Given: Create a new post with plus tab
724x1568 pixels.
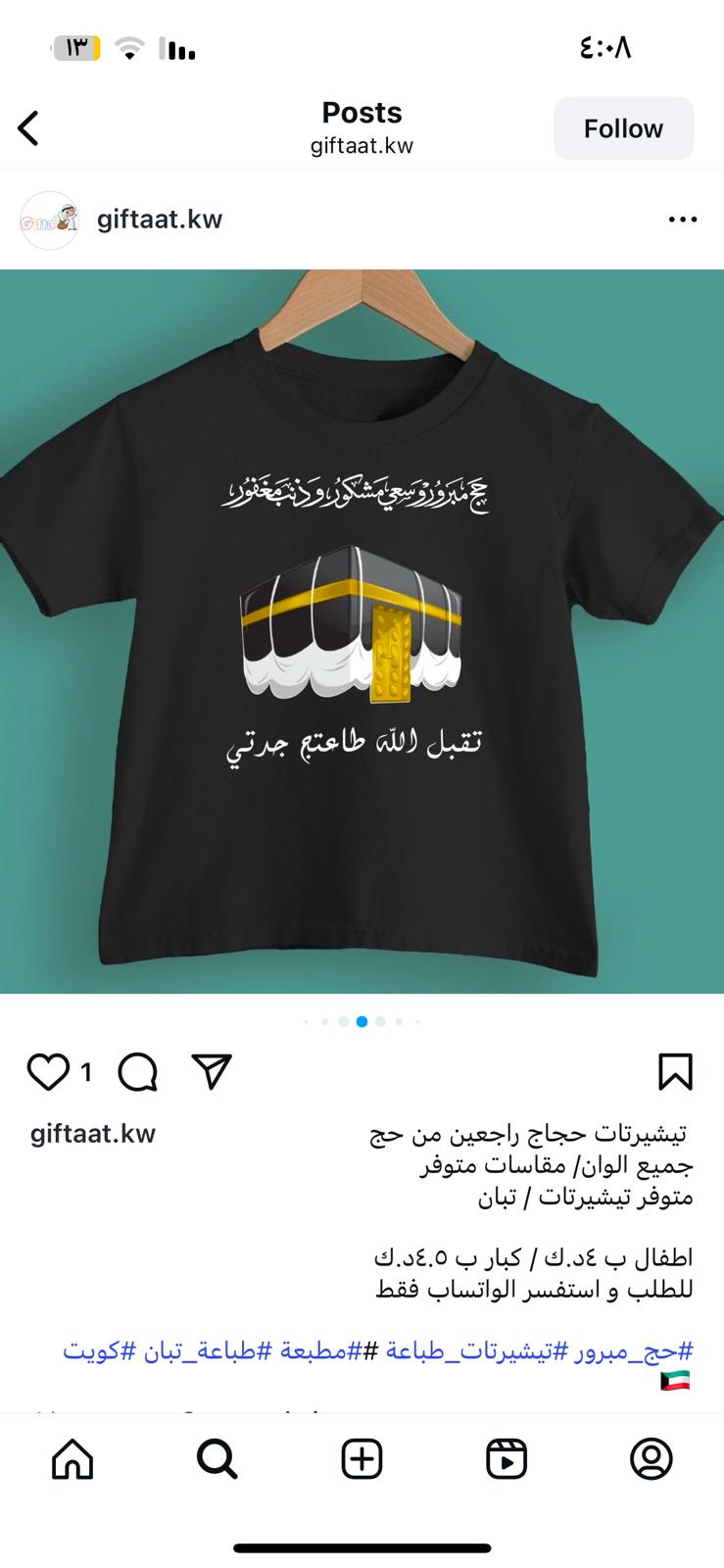Looking at the screenshot, I should (x=362, y=1459).
